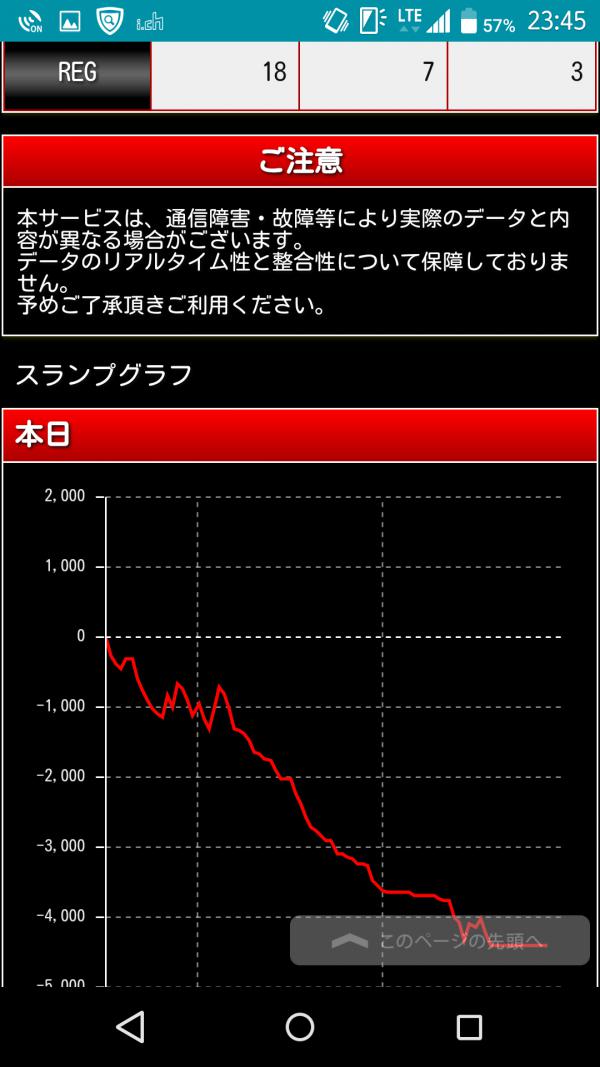Go back with the system back button
This screenshot has width=600, height=1067.
[x=130, y=1027]
